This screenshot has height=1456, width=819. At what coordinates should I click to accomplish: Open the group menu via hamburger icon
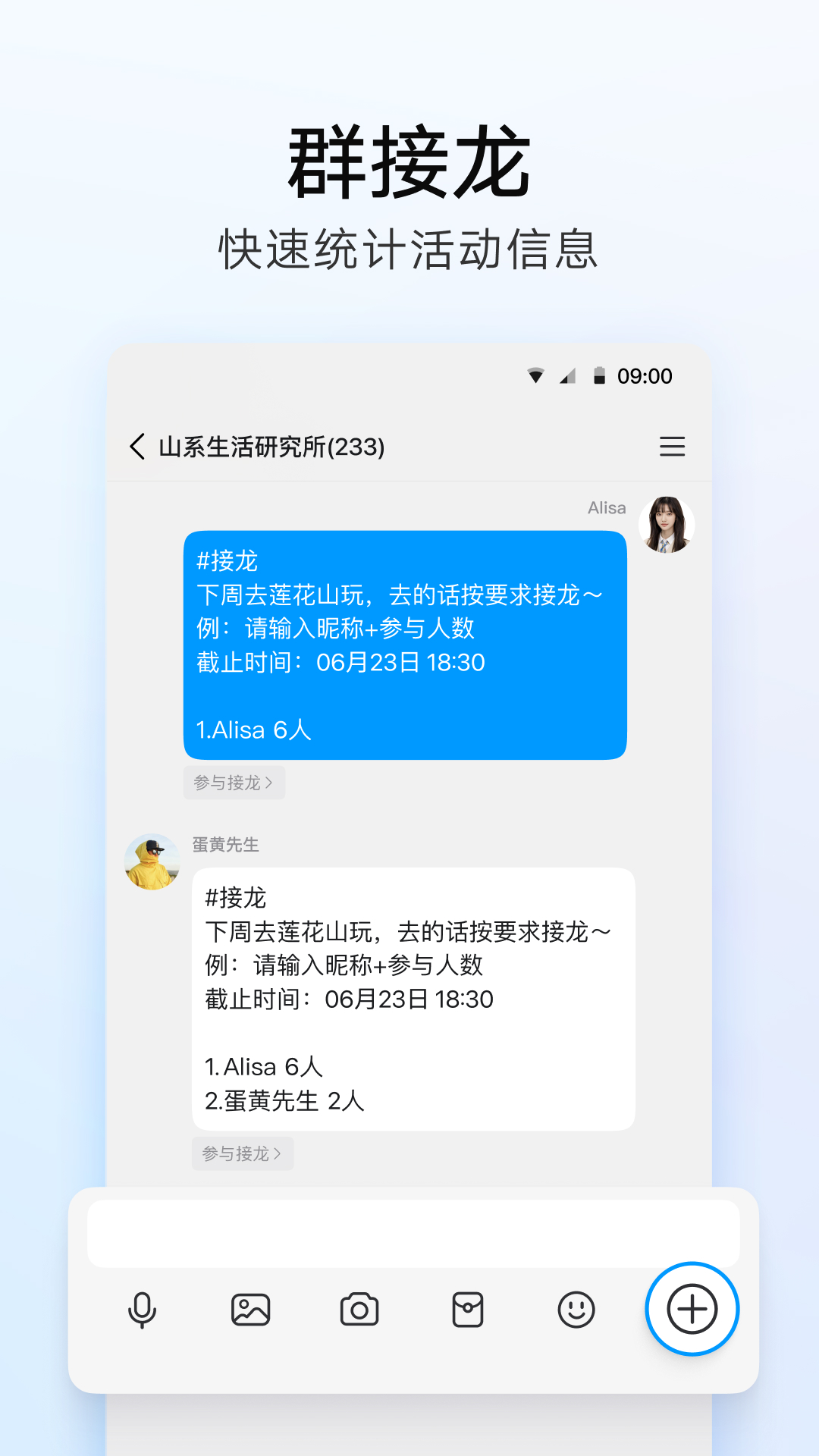pos(672,447)
